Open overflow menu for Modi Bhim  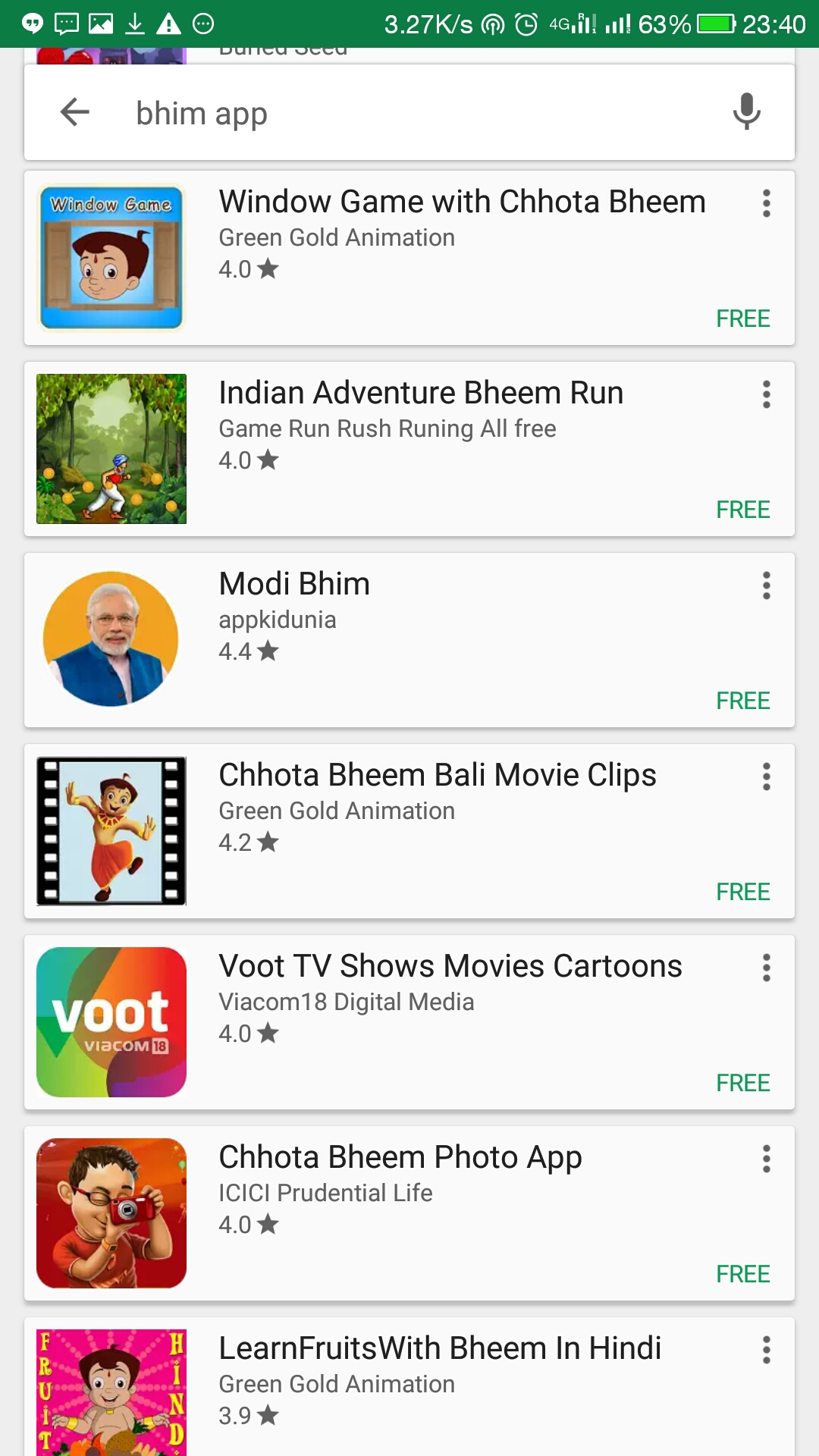pyautogui.click(x=767, y=585)
